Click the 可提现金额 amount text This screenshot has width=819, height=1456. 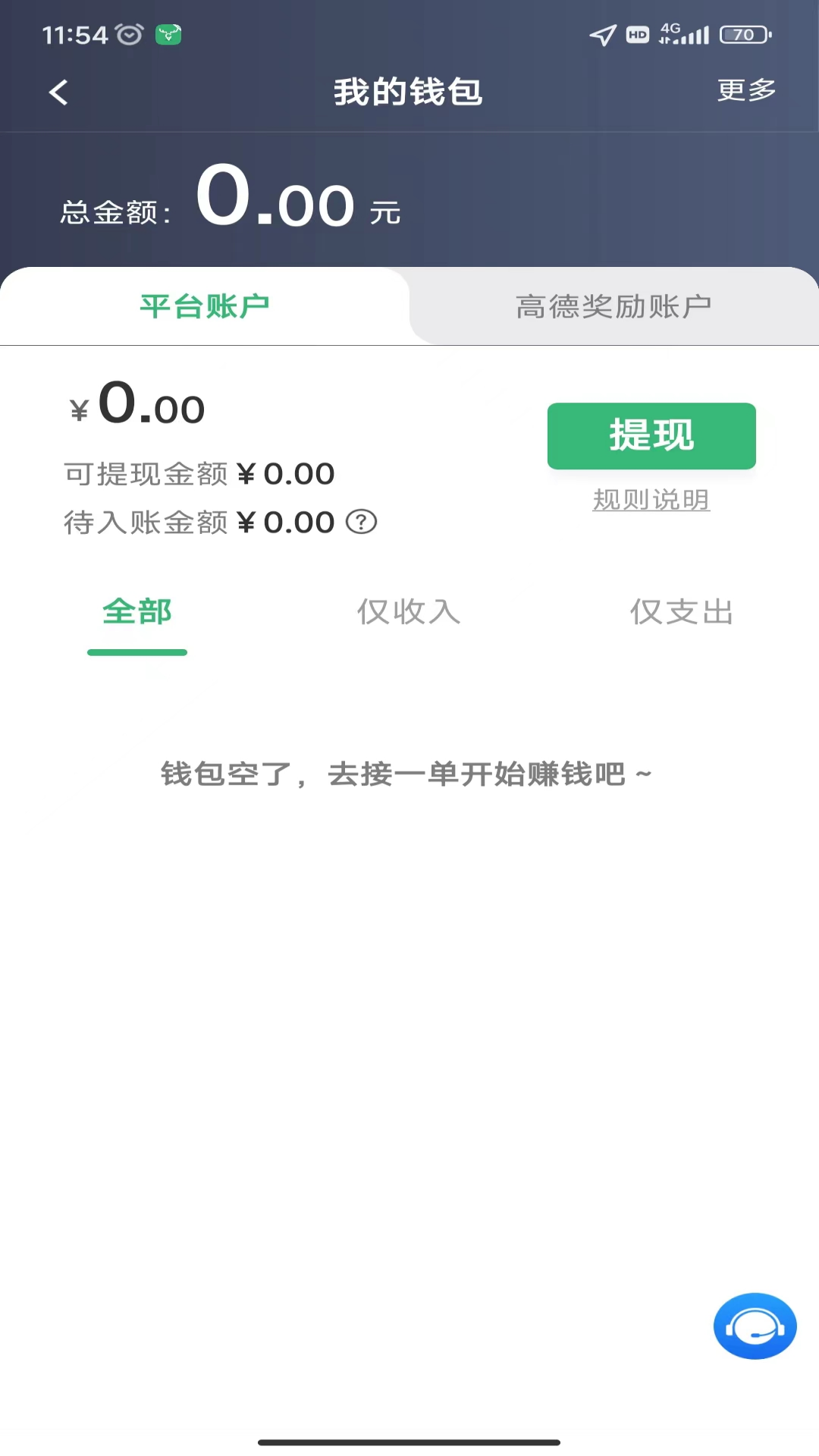pyautogui.click(x=199, y=473)
